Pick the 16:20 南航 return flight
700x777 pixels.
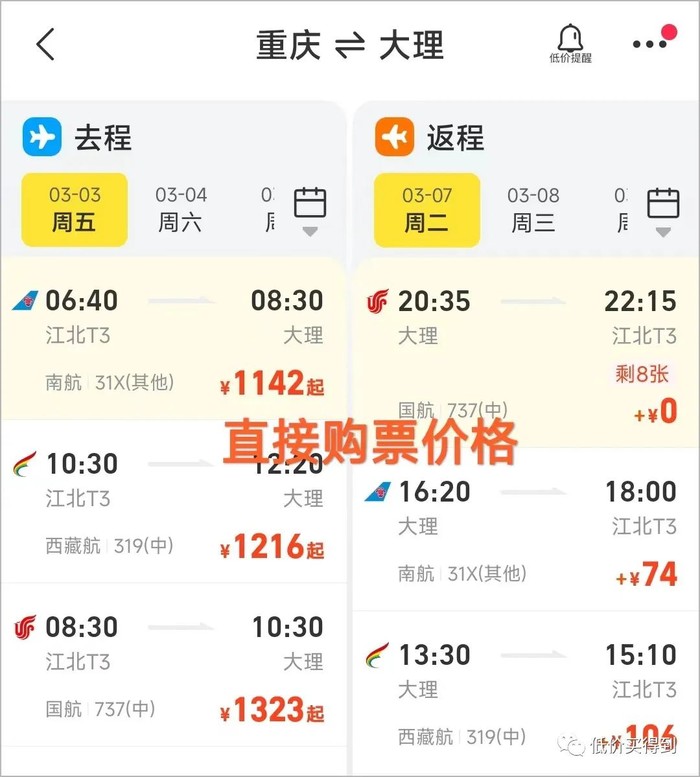(x=524, y=530)
